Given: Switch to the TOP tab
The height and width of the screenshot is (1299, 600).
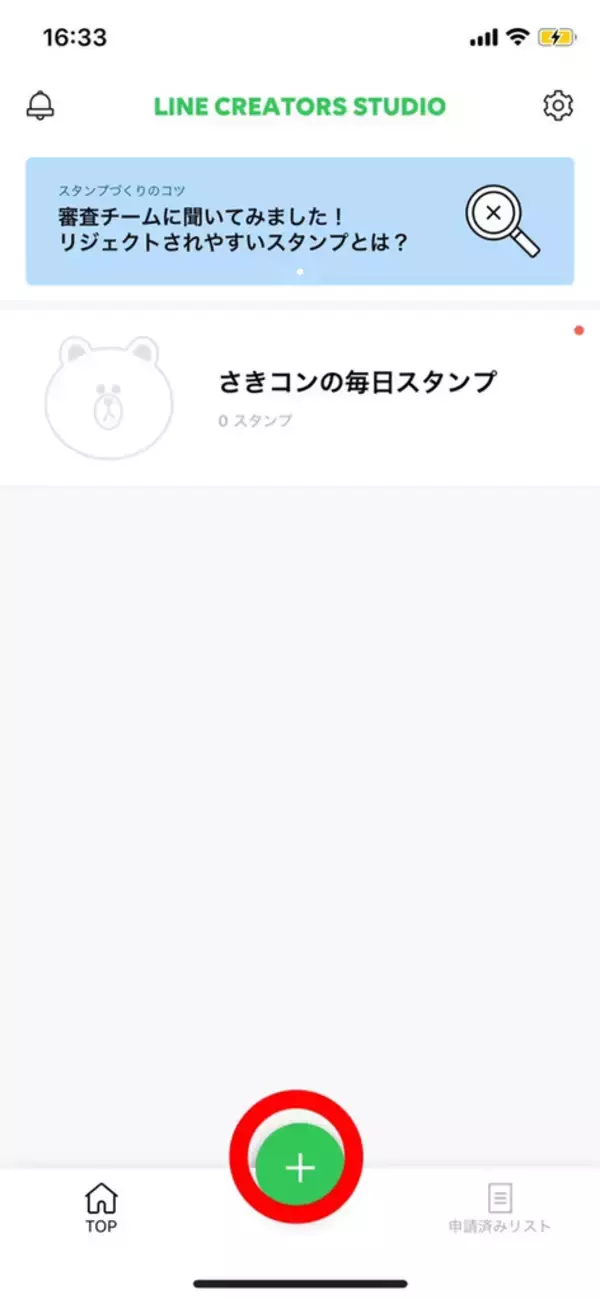Looking at the screenshot, I should pos(101,1207).
